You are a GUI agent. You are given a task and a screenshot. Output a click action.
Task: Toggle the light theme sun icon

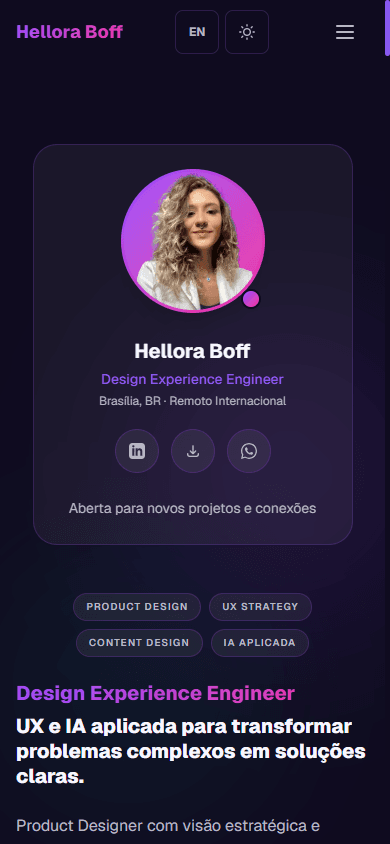[x=247, y=32]
